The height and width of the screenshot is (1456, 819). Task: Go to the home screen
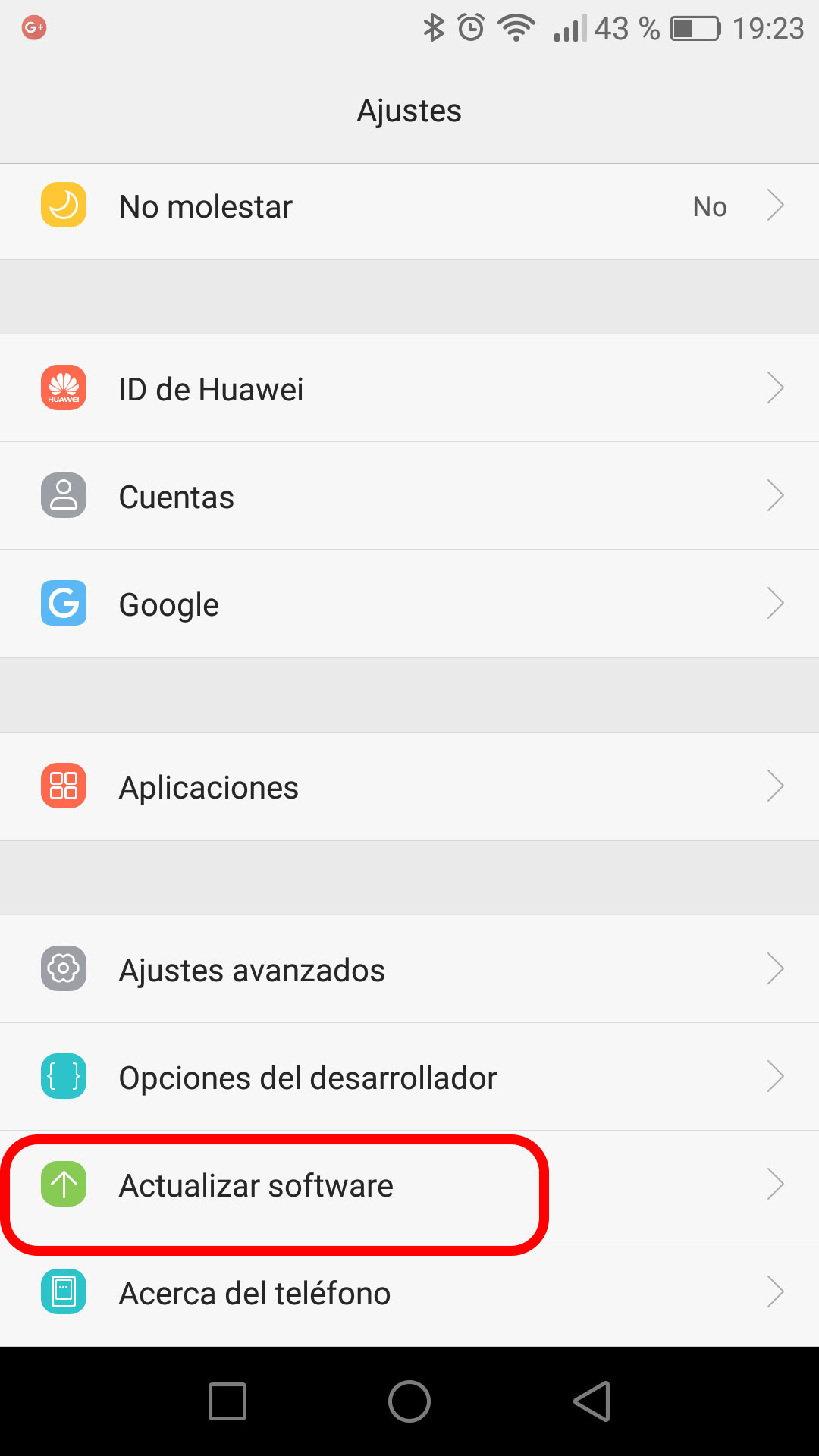tap(409, 1401)
